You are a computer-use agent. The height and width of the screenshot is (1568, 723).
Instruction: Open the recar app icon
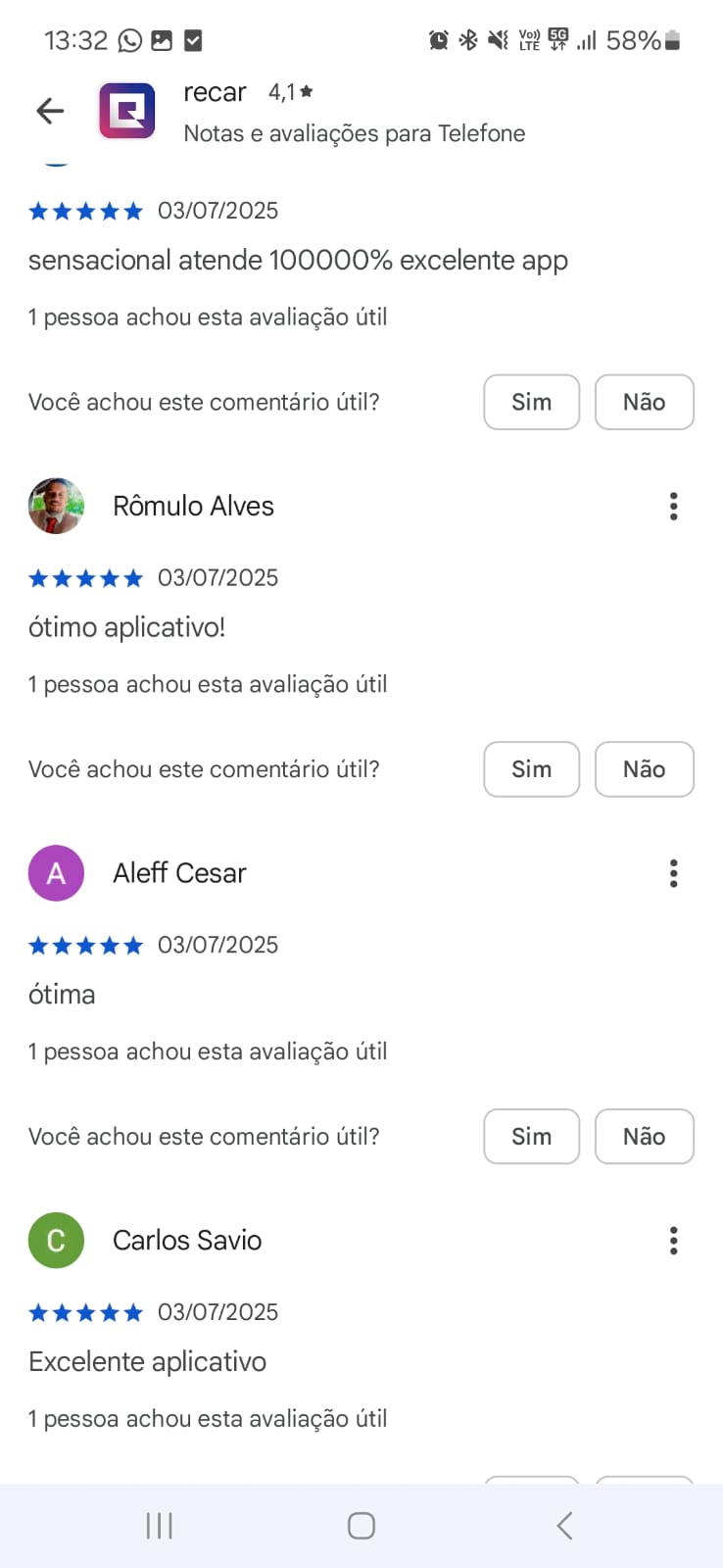click(x=127, y=111)
